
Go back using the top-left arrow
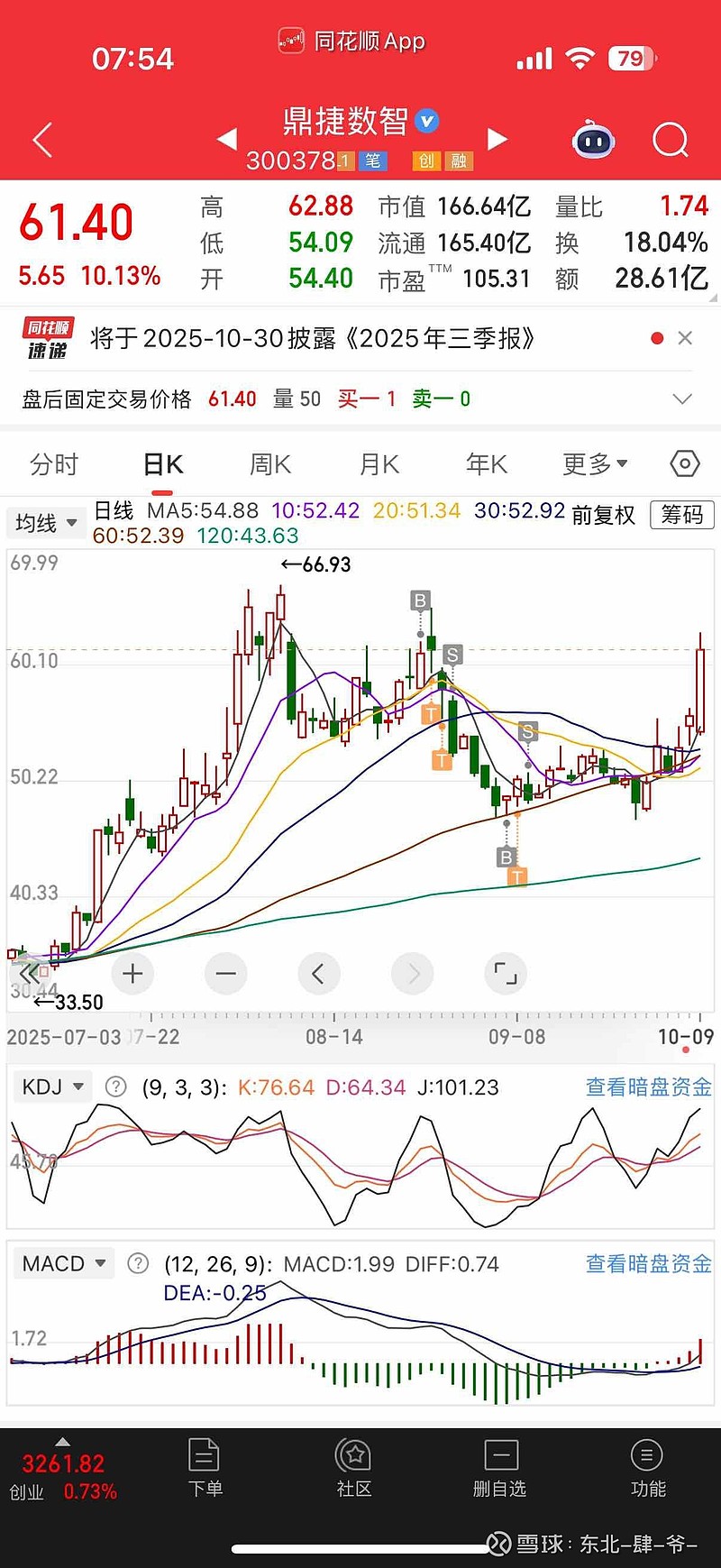[x=42, y=141]
